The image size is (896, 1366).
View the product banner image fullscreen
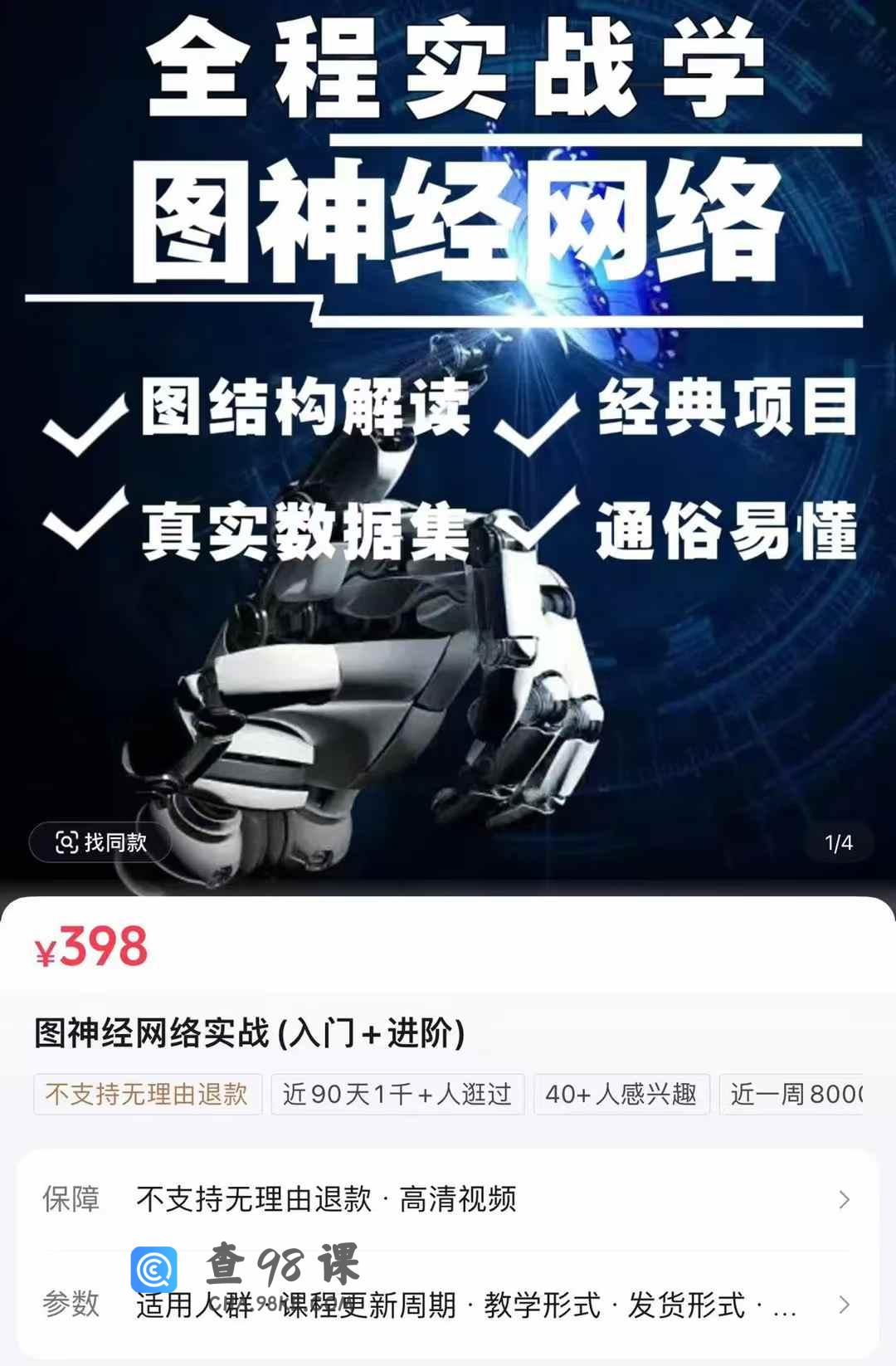click(448, 581)
